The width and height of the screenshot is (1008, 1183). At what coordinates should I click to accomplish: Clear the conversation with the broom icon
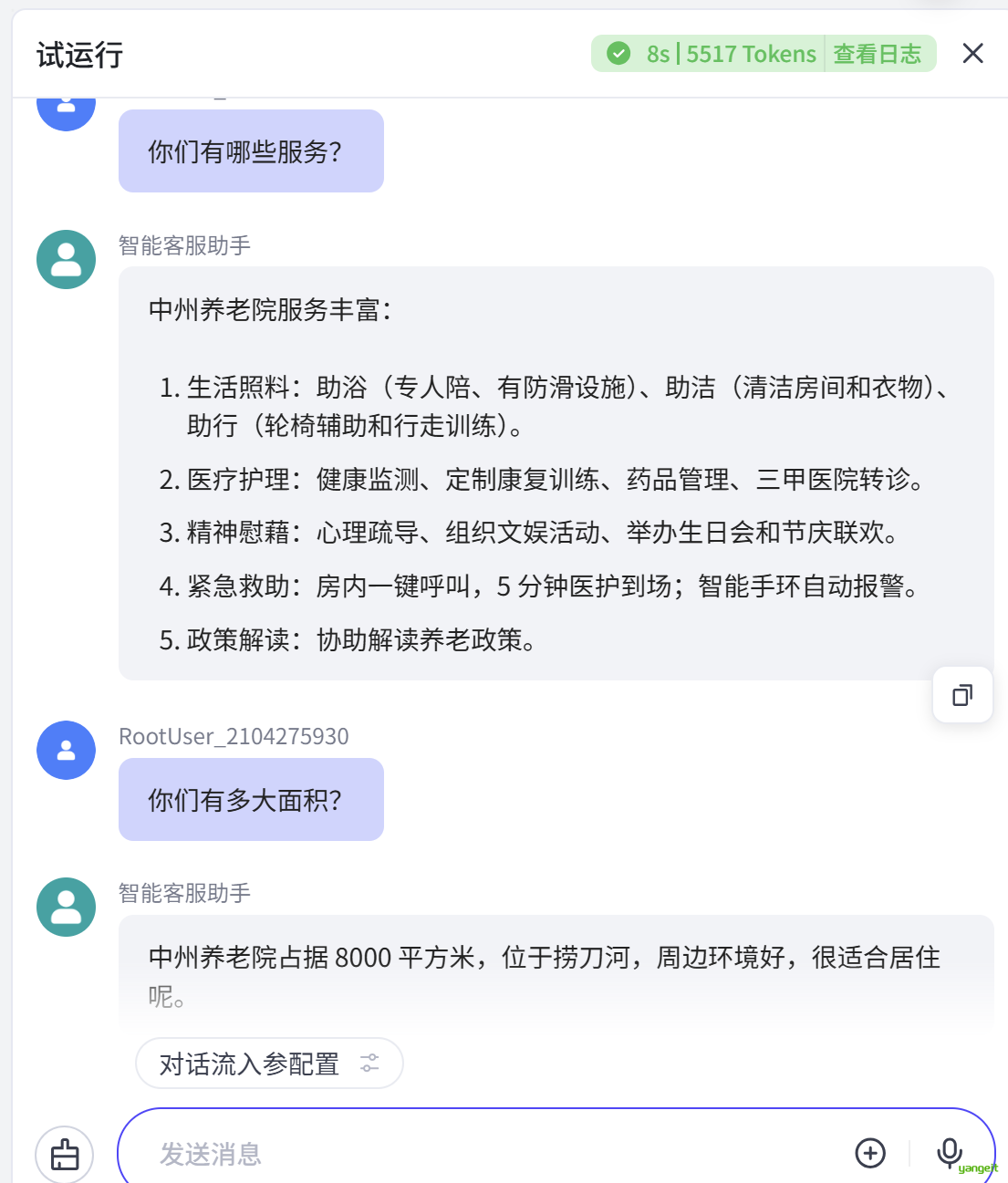point(65,1155)
